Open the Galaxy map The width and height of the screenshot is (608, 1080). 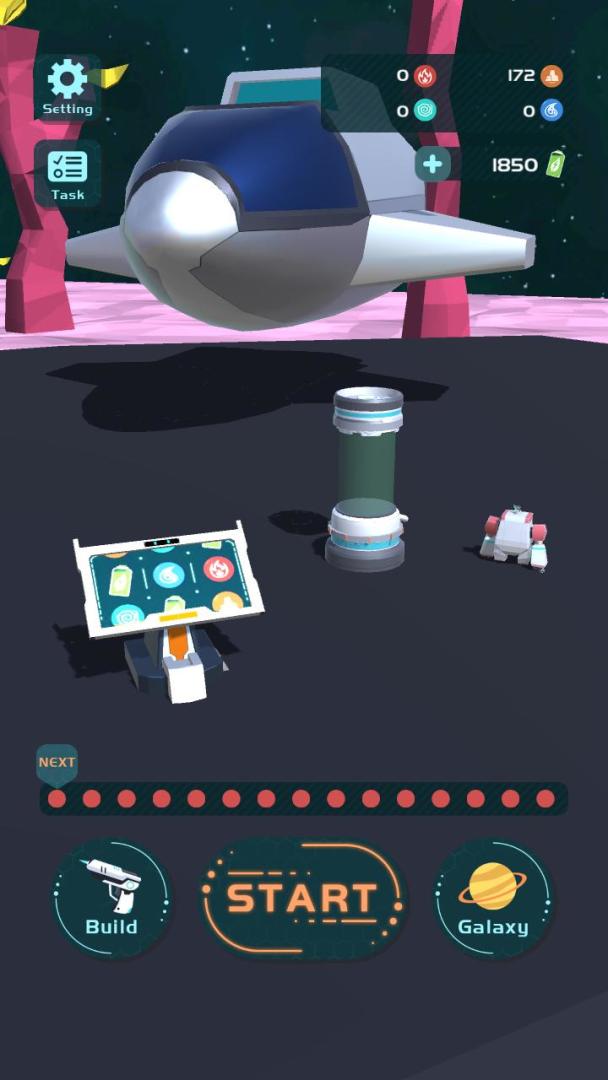click(x=493, y=898)
